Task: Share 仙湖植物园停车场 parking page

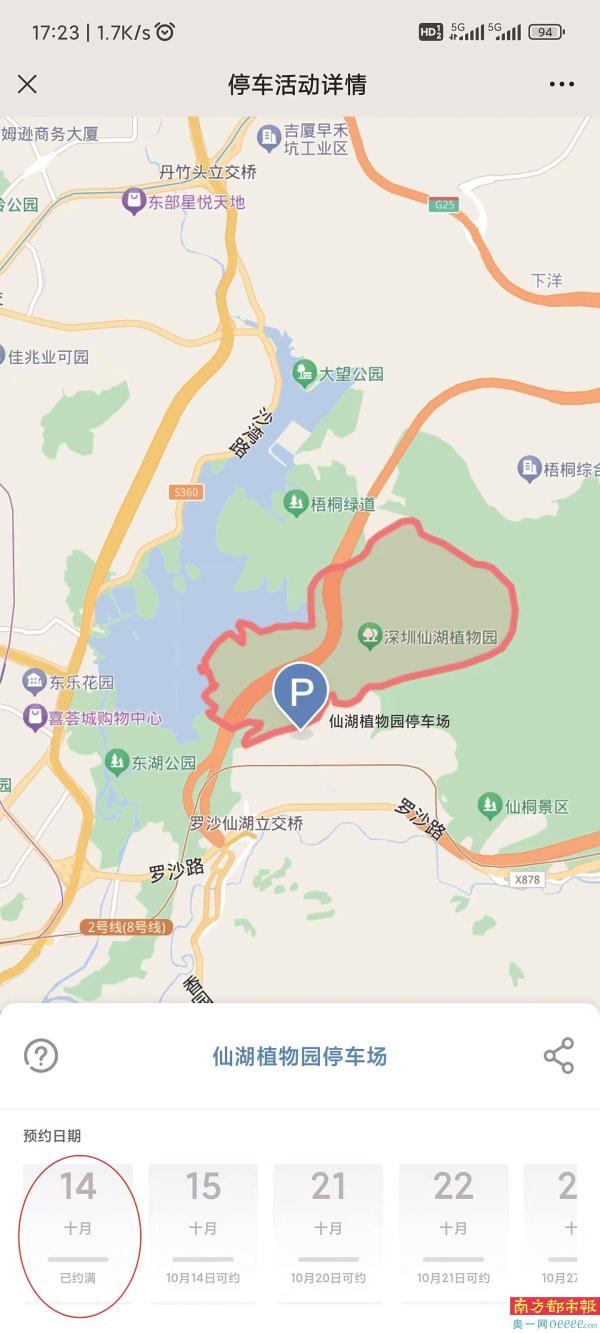Action: tap(558, 1056)
